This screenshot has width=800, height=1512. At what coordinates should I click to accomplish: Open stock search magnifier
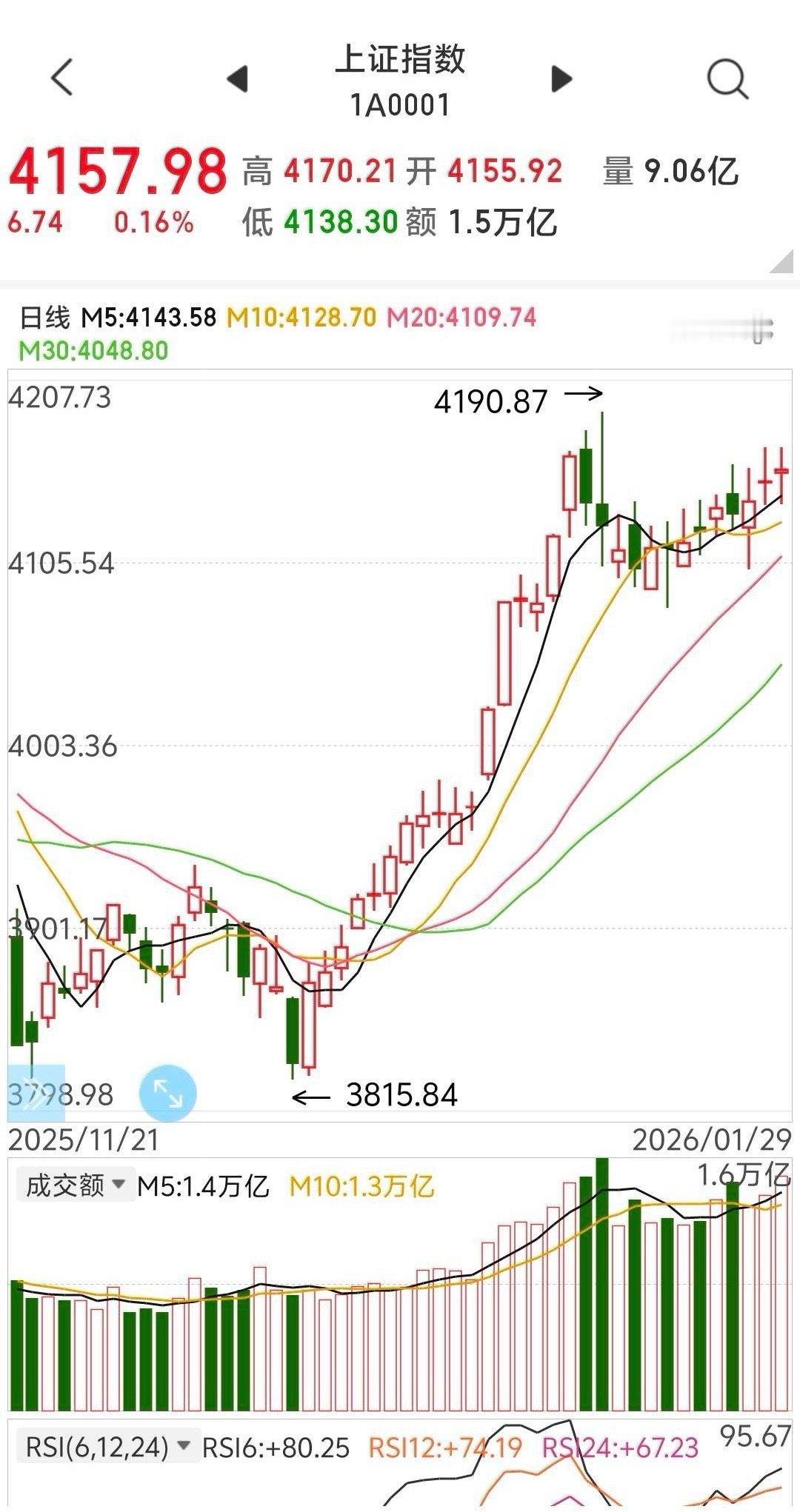coord(727,78)
